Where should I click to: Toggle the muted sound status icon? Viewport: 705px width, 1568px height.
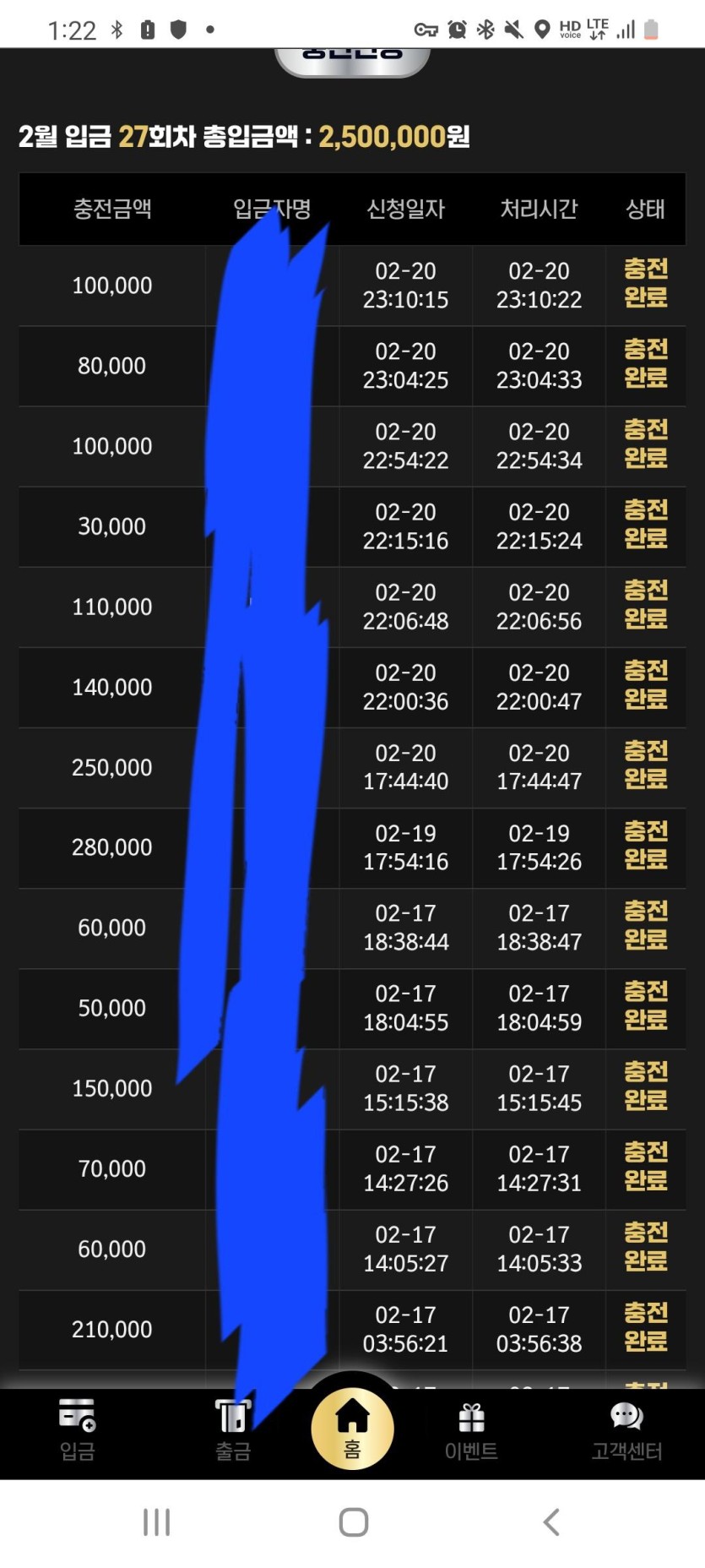point(512,28)
